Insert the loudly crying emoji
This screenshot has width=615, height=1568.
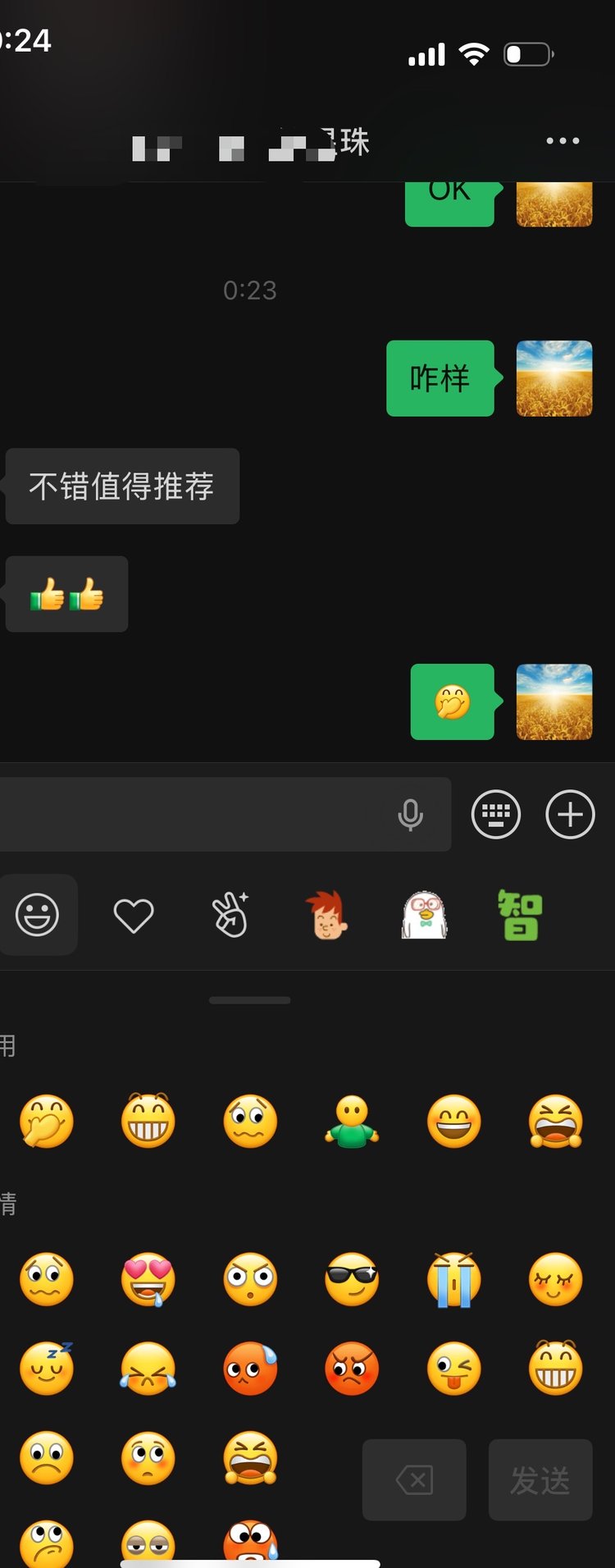pos(453,1278)
